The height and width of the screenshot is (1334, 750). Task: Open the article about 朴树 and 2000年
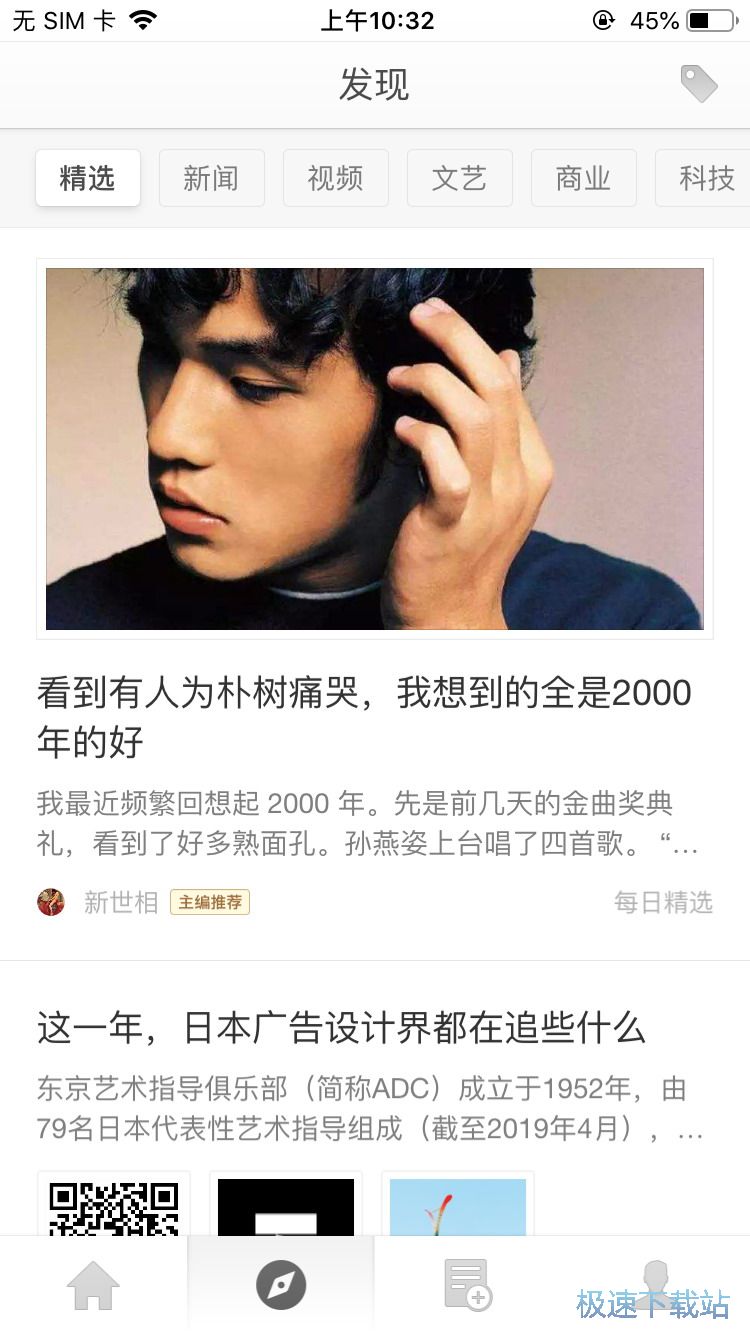tap(364, 716)
